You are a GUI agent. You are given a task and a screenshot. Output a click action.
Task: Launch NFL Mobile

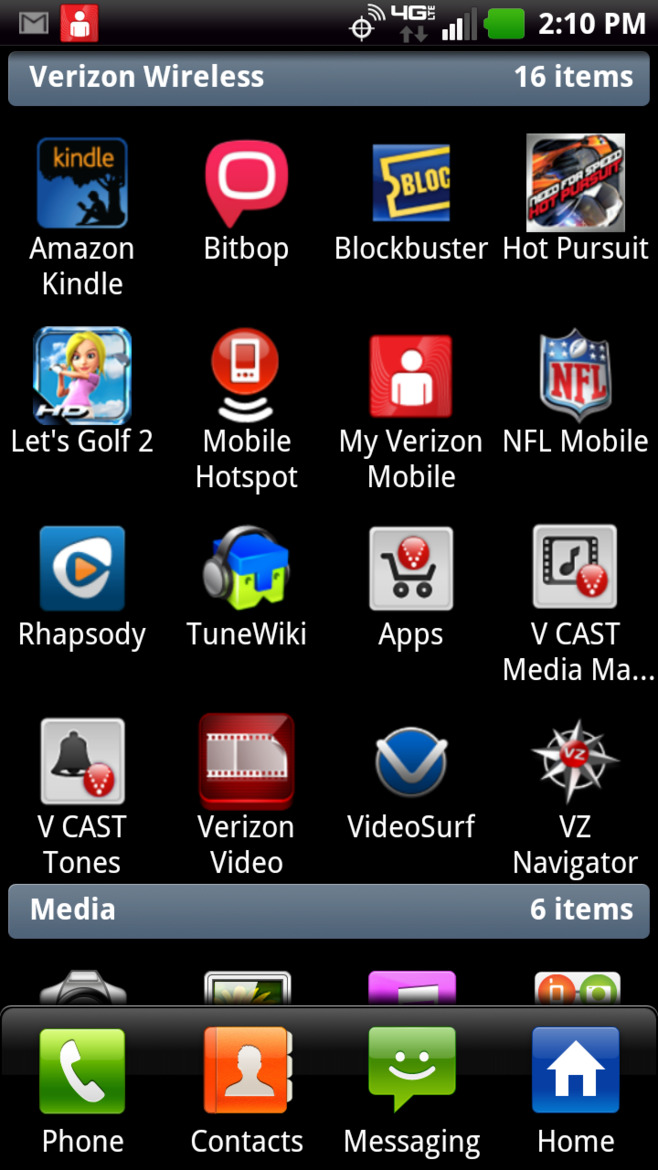[x=575, y=376]
